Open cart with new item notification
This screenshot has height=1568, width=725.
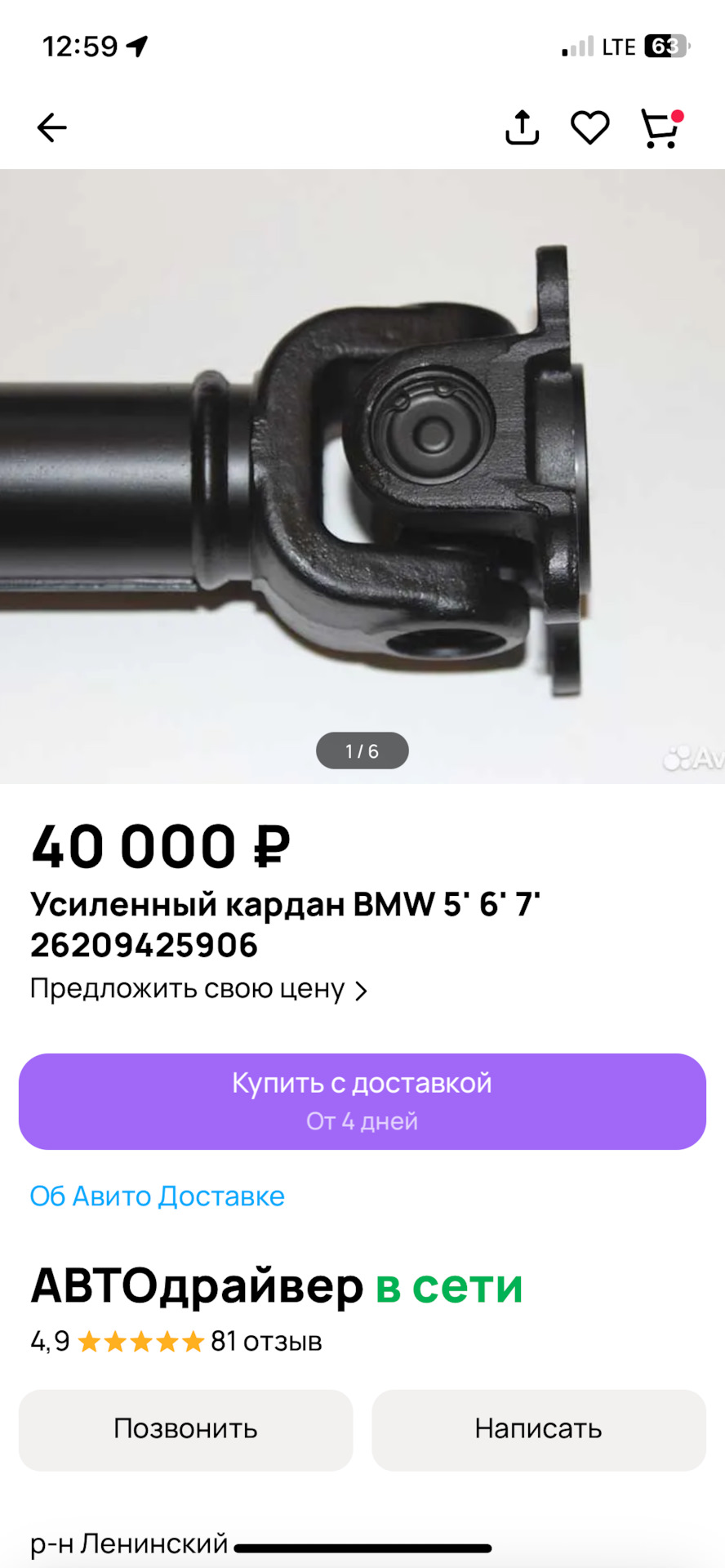660,127
